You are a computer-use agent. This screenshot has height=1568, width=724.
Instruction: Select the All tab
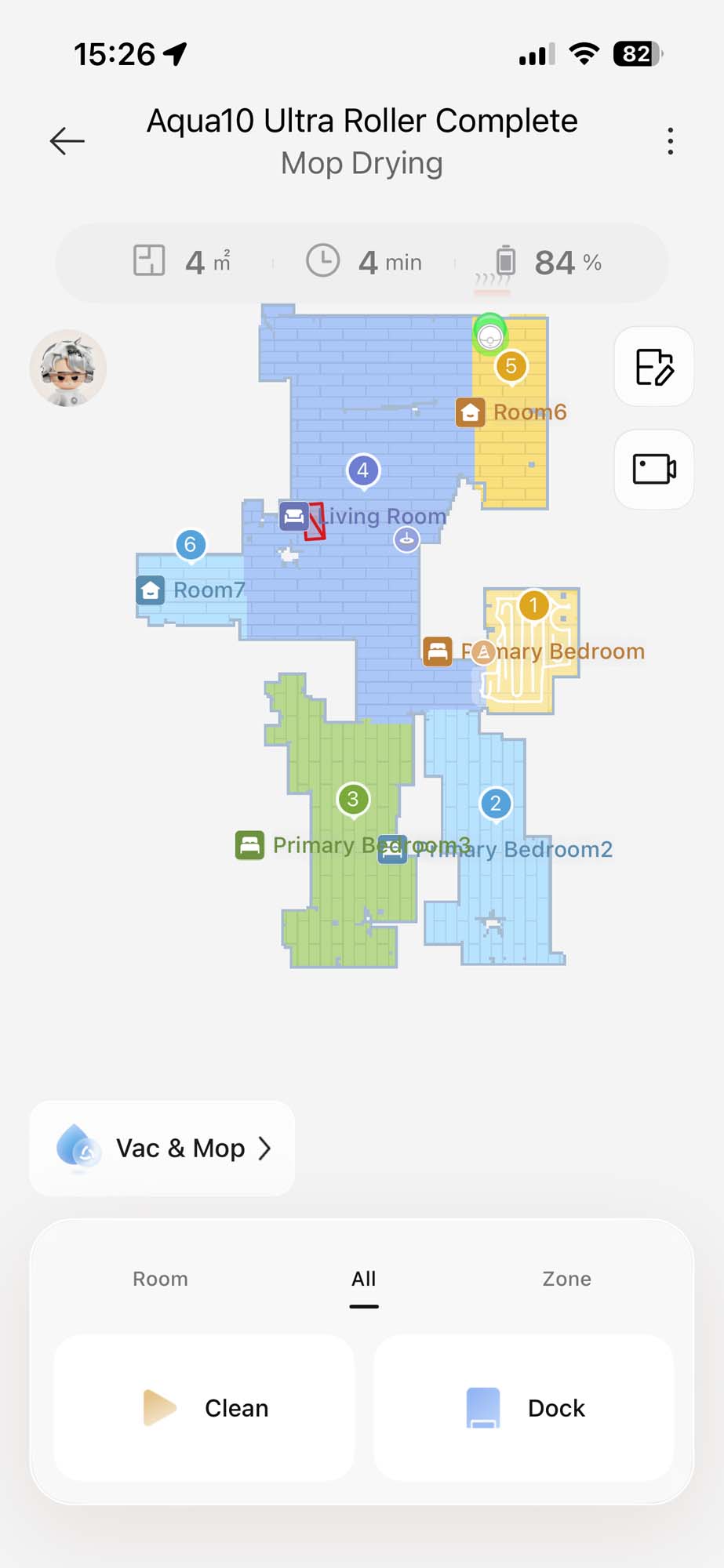(x=363, y=1279)
